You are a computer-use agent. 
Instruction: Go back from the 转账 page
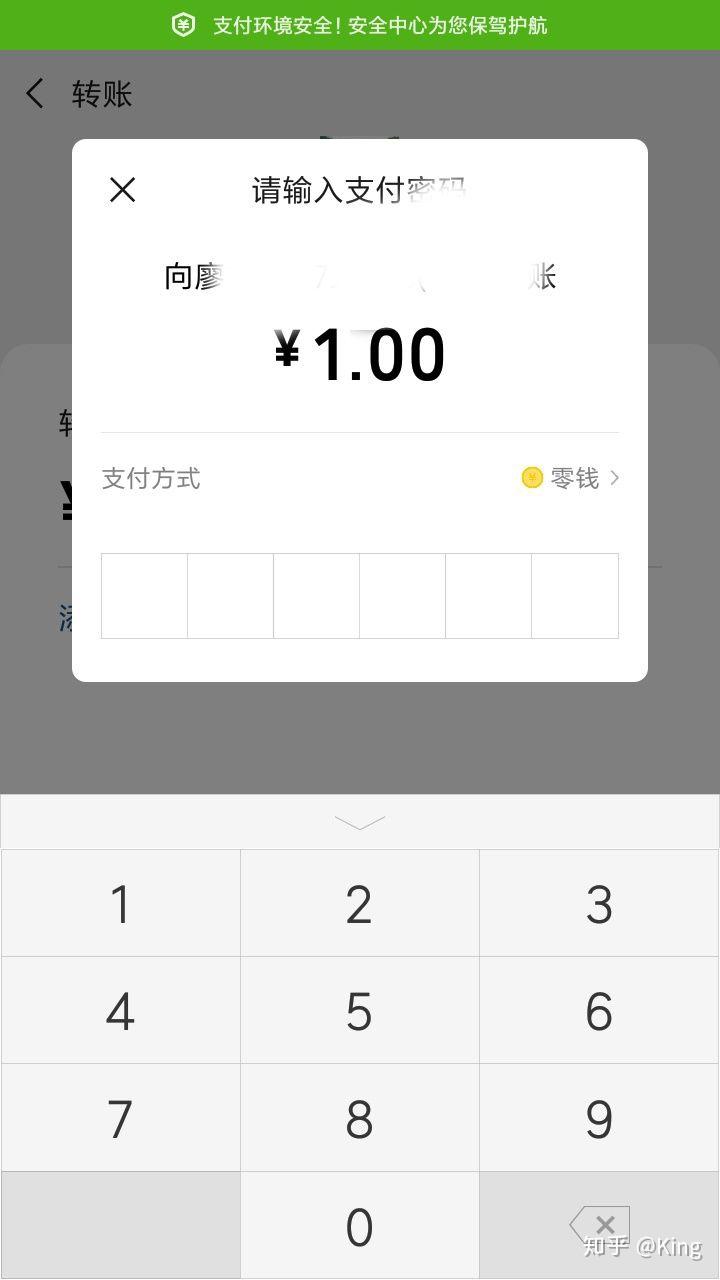coord(35,94)
